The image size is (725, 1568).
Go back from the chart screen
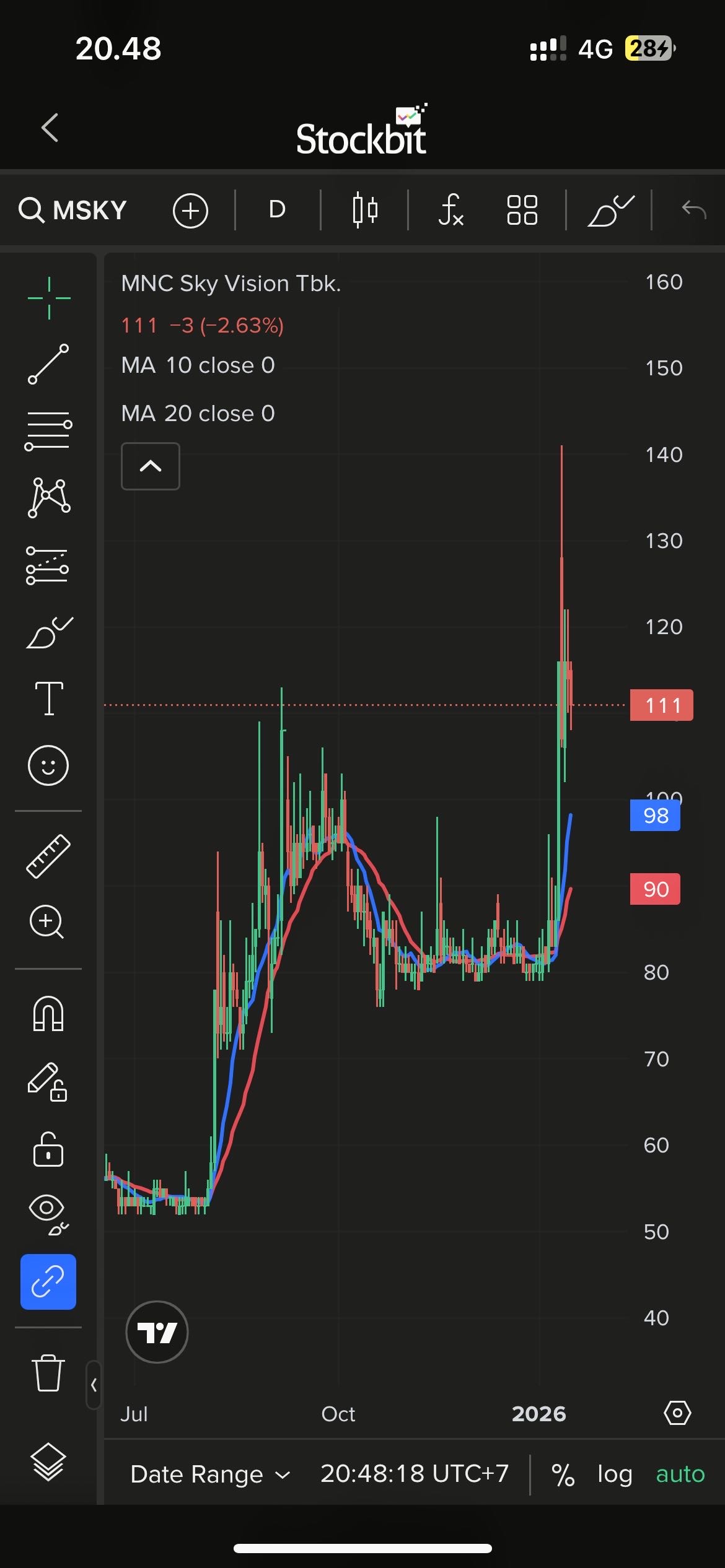point(50,128)
